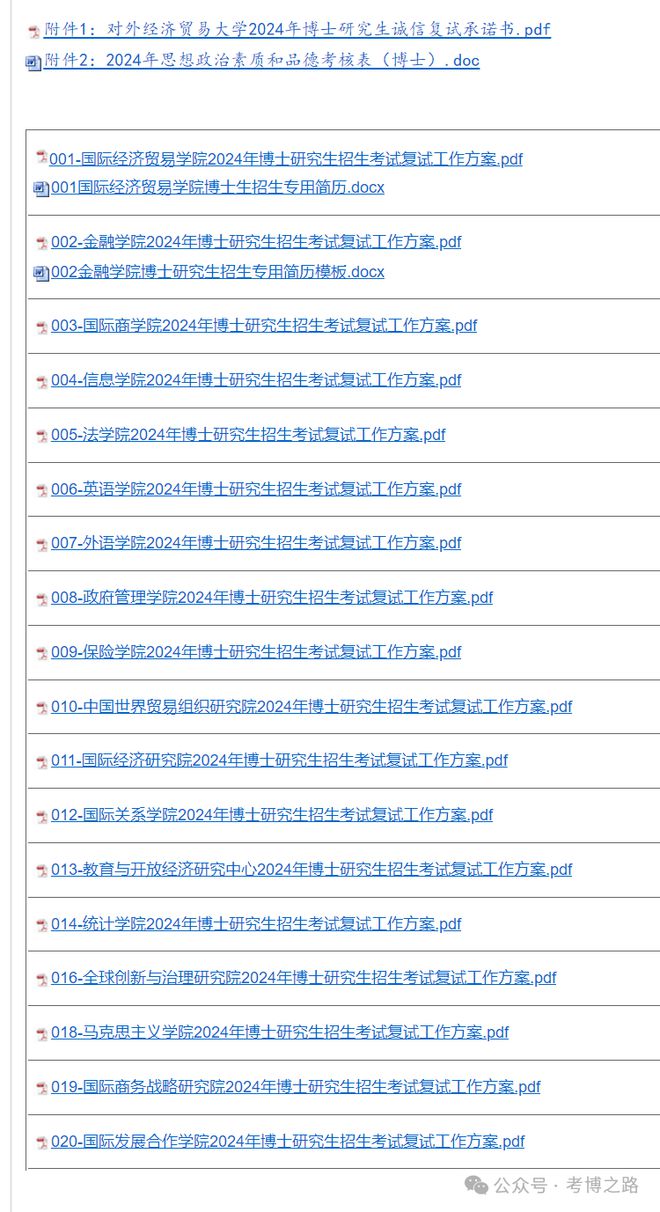Screen dimensions: 660x1212
Task: Open the 020-国际发展合作学院 复试工作方案 PDF
Action: coord(288,1142)
